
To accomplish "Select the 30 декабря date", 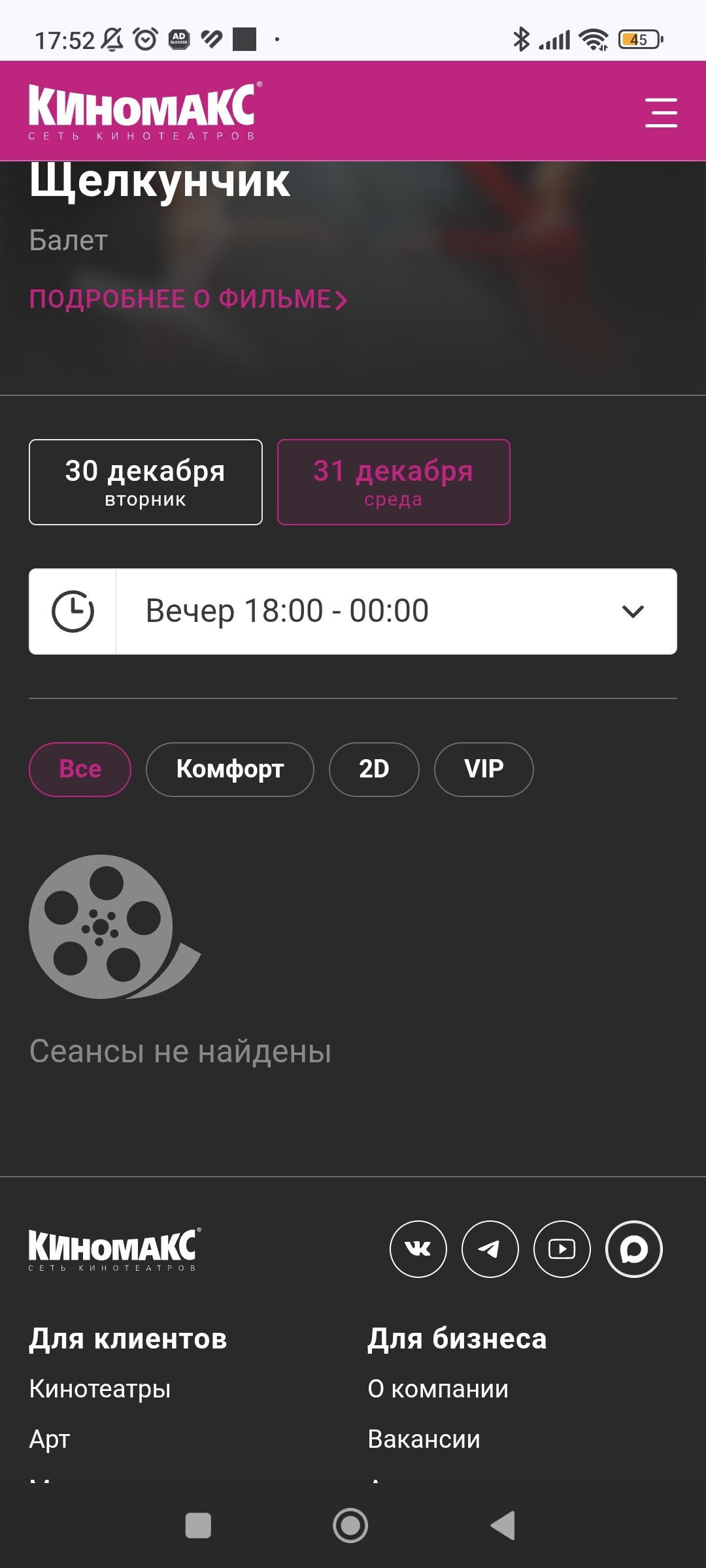I will point(146,482).
